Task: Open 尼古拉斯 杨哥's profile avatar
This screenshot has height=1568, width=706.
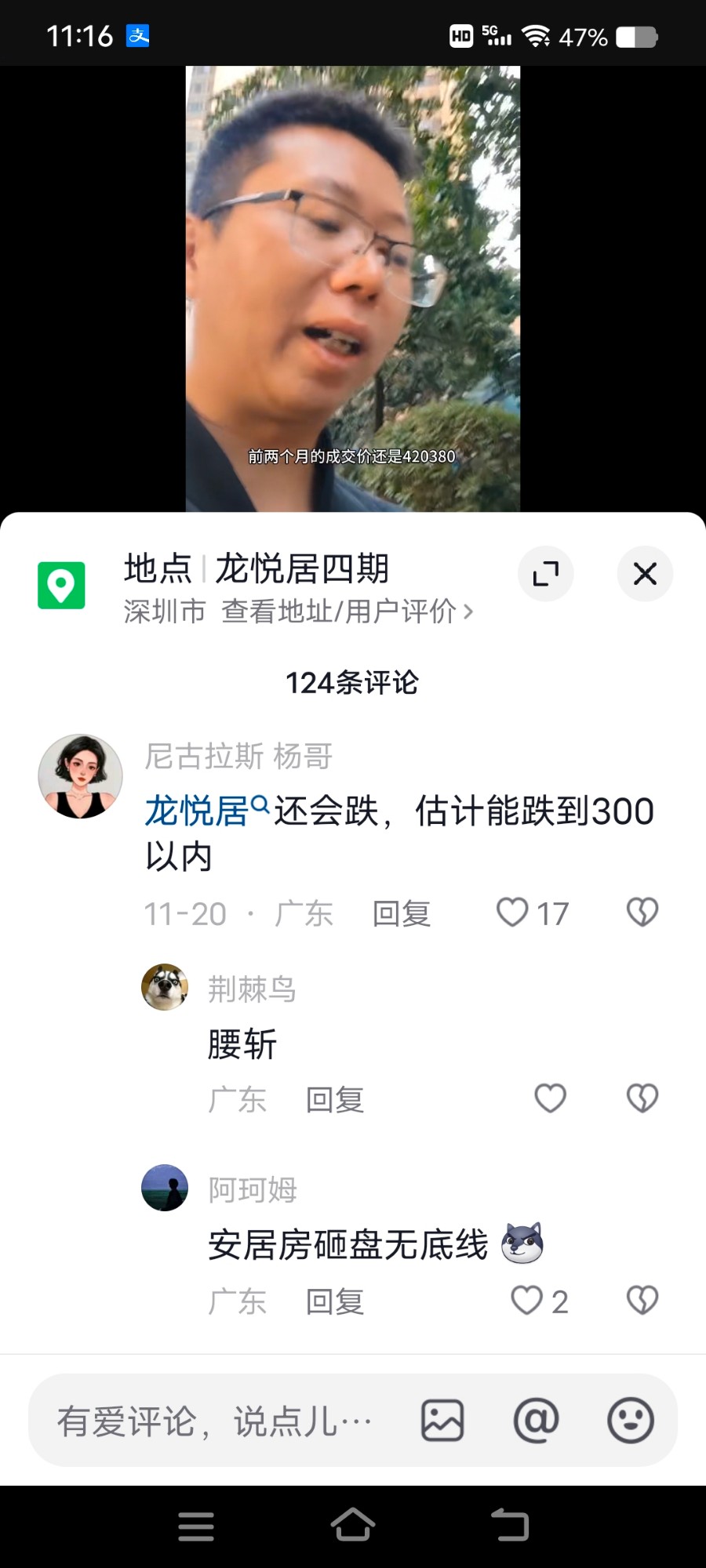Action: [80, 776]
